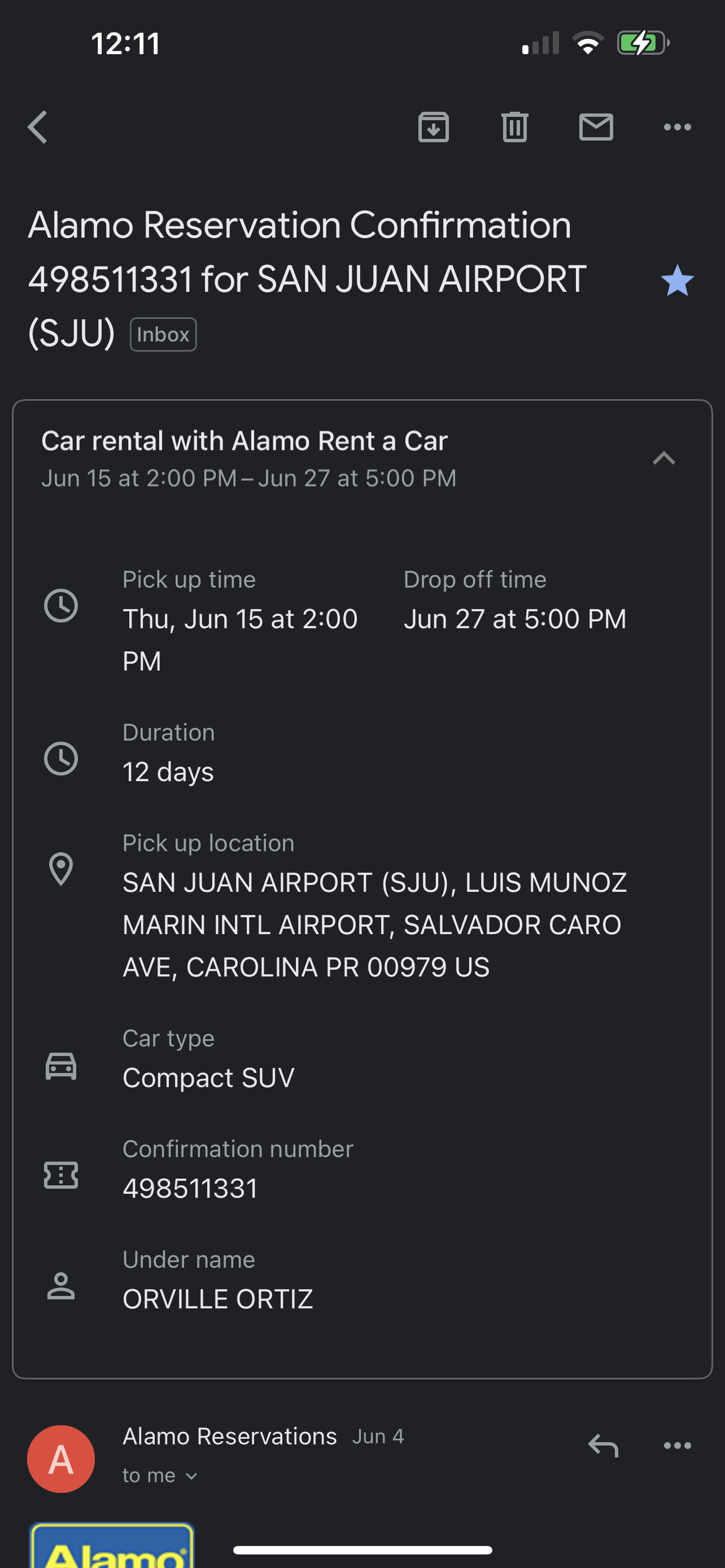
Task: View the Alamo Reservations sender avatar
Action: (x=61, y=1458)
